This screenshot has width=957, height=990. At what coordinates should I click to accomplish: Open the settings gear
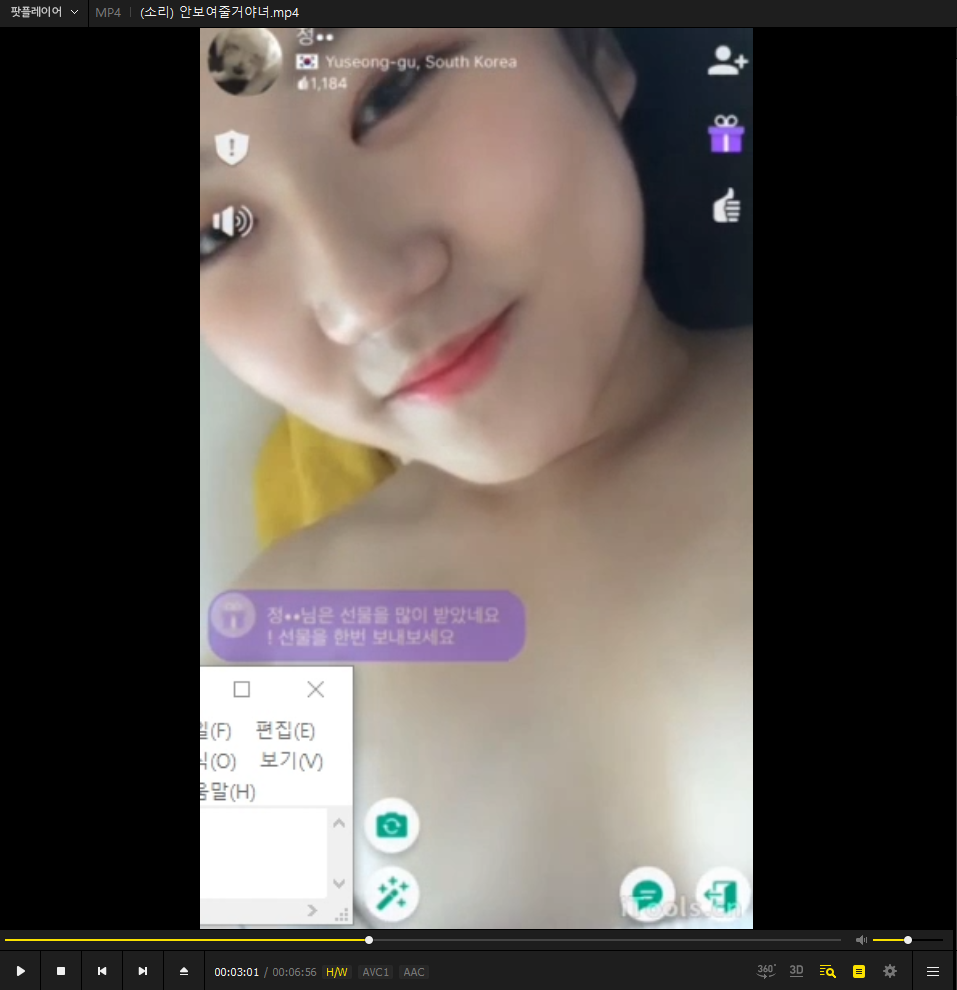(x=890, y=971)
